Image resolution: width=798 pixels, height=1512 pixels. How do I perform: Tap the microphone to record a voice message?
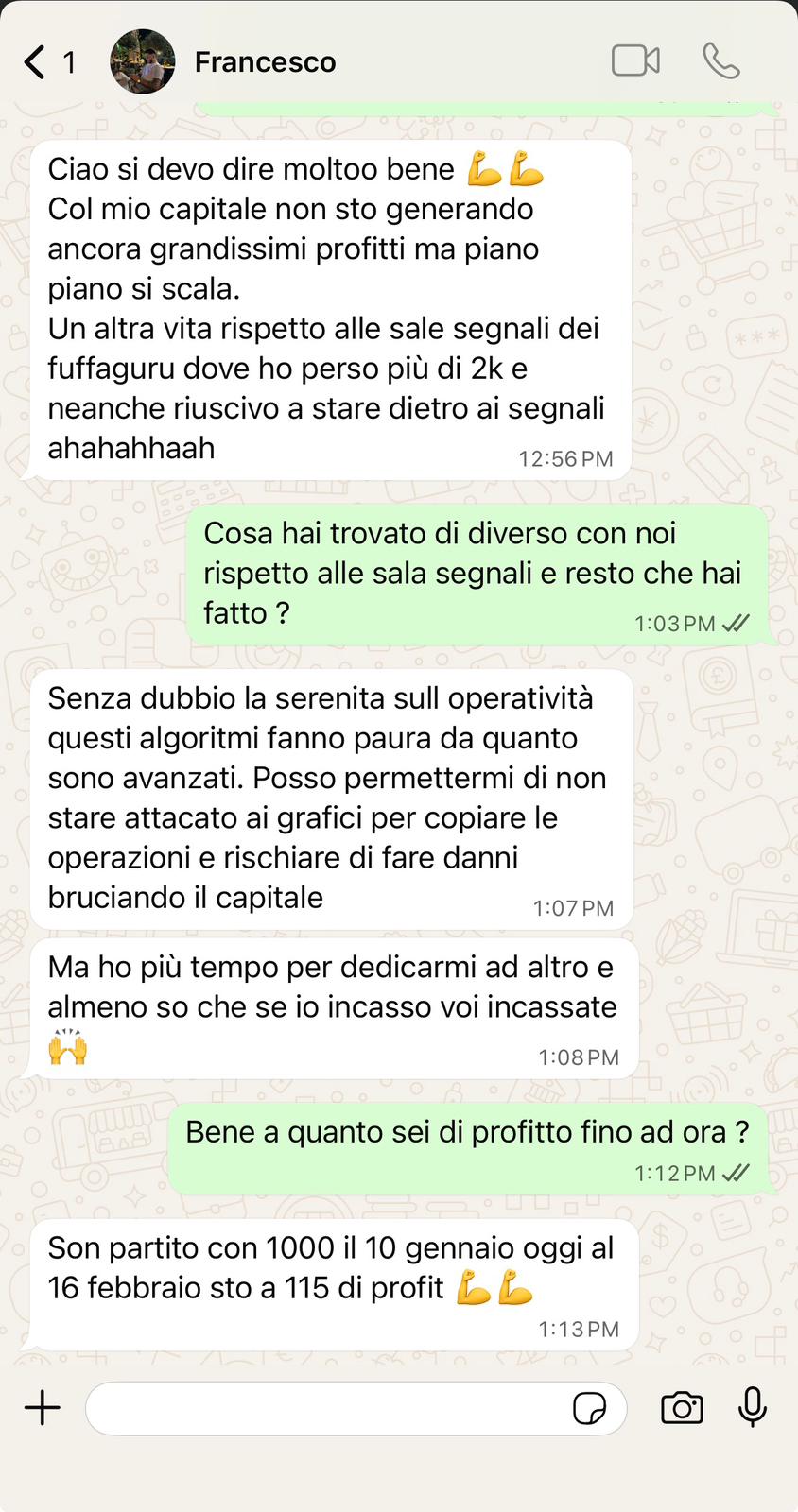tap(753, 1407)
